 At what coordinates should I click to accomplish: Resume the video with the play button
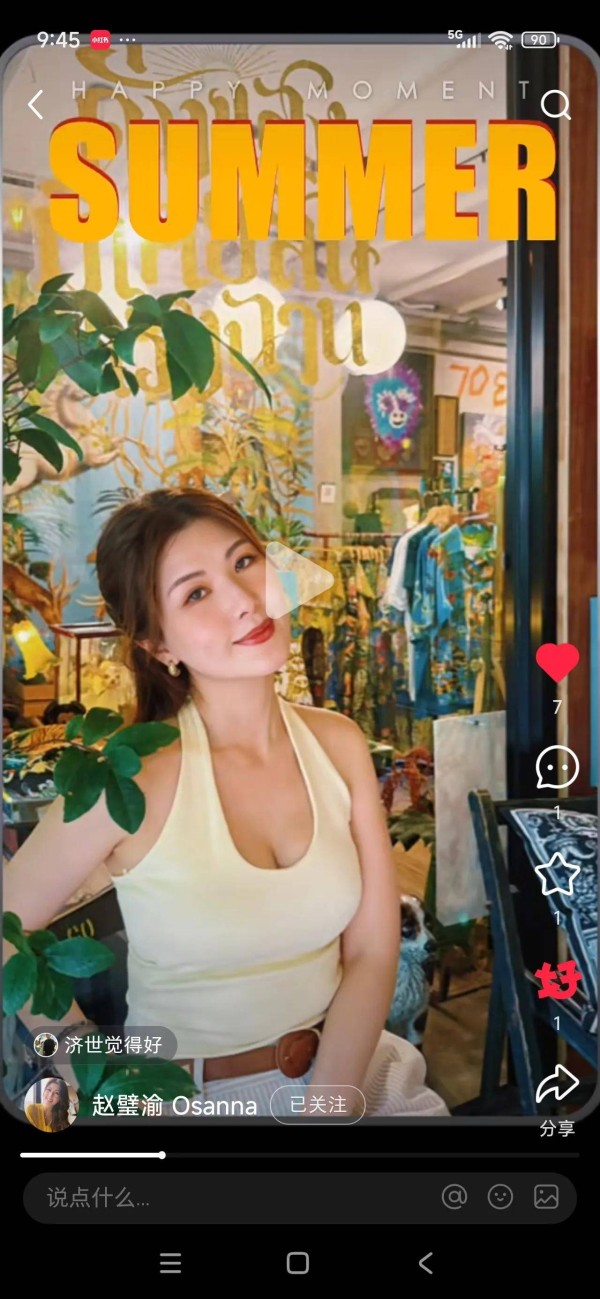pos(299,580)
